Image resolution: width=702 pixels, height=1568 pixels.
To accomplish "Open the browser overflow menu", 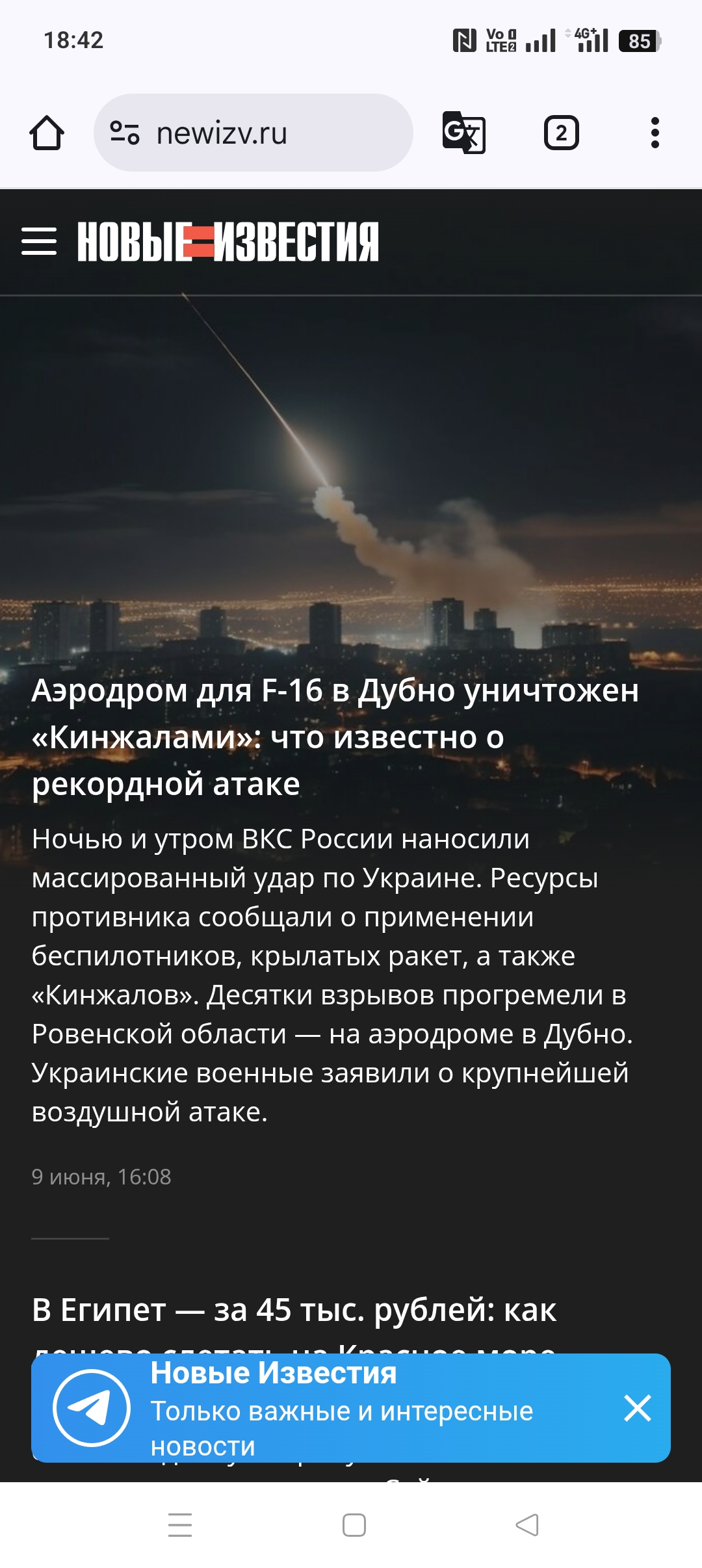I will 655,133.
